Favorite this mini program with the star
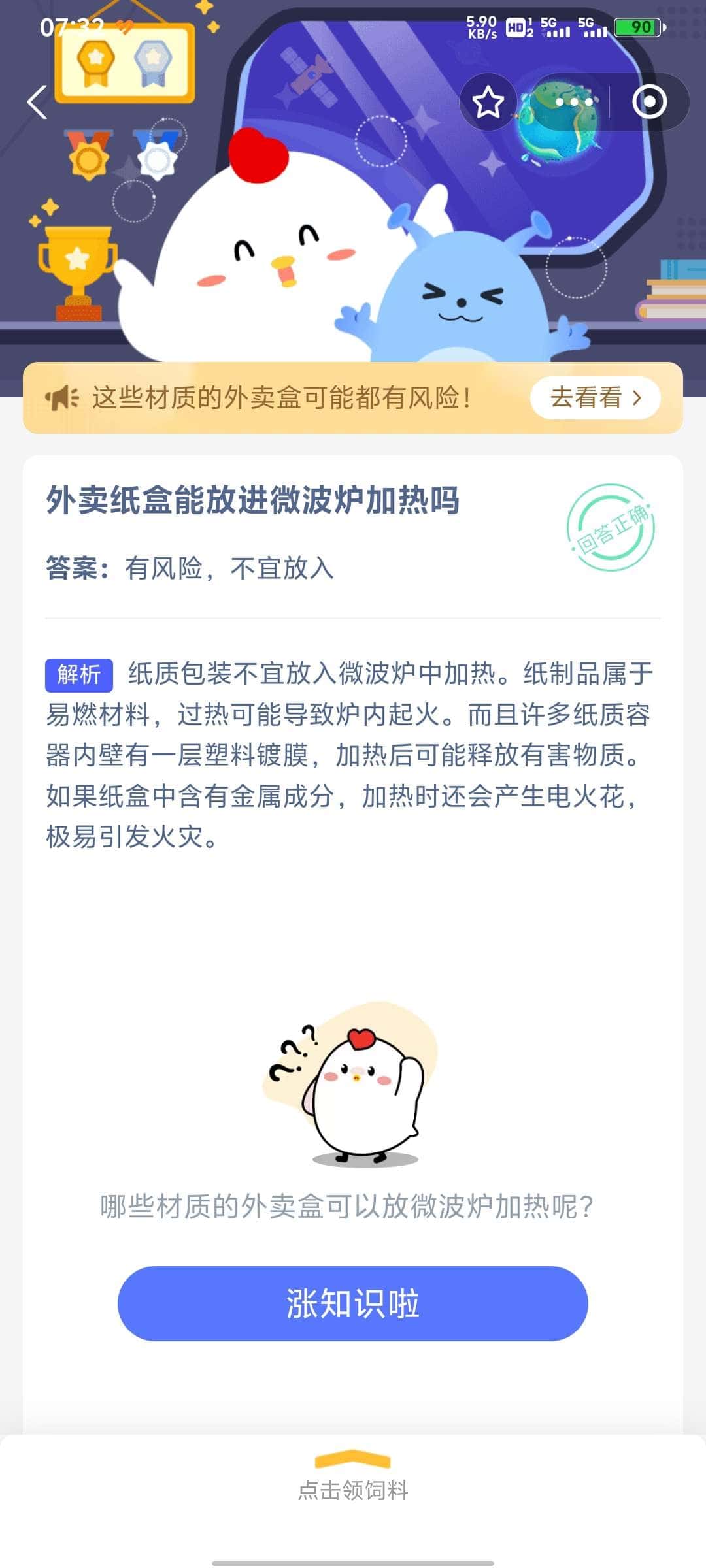This screenshot has height=1568, width=706. coord(488,103)
